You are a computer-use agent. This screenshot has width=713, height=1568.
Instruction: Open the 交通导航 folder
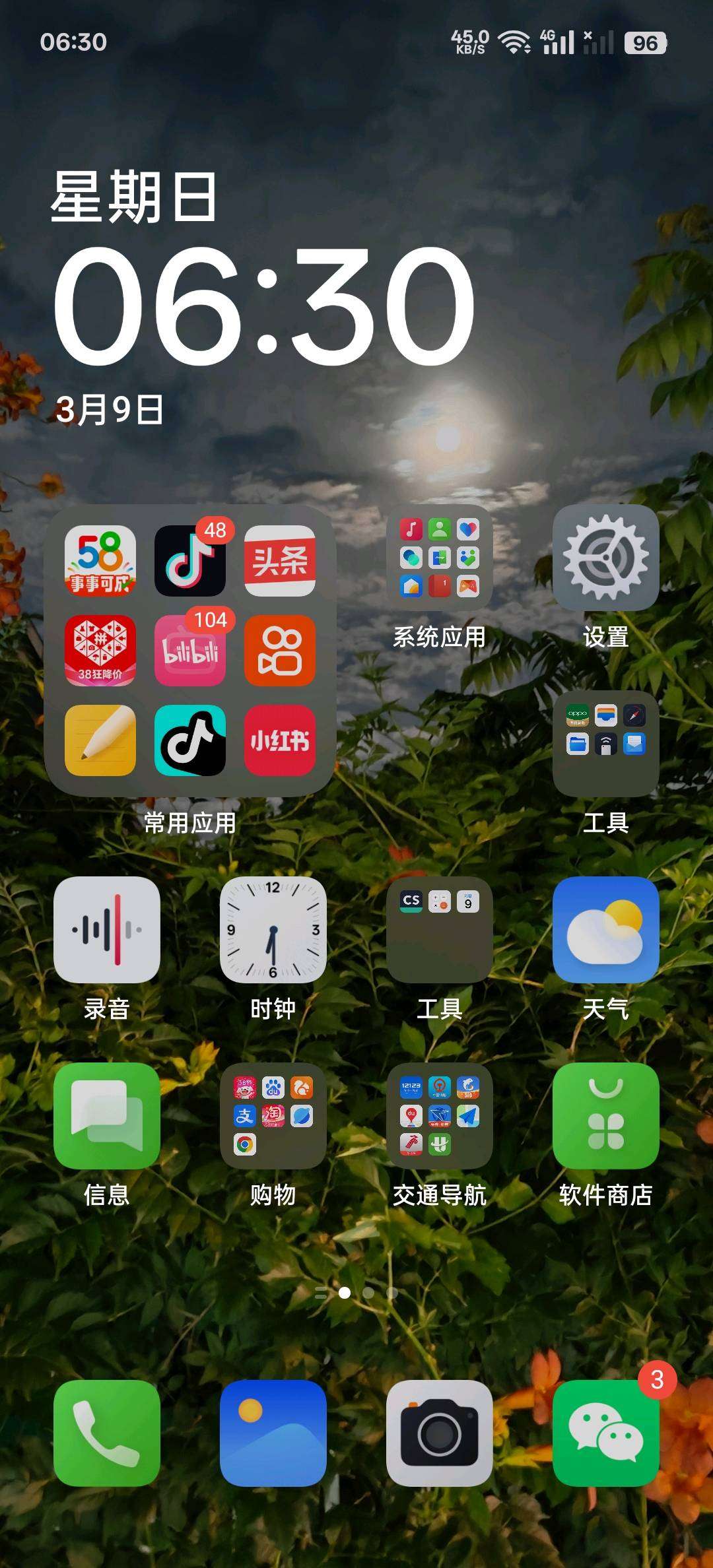click(440, 1117)
